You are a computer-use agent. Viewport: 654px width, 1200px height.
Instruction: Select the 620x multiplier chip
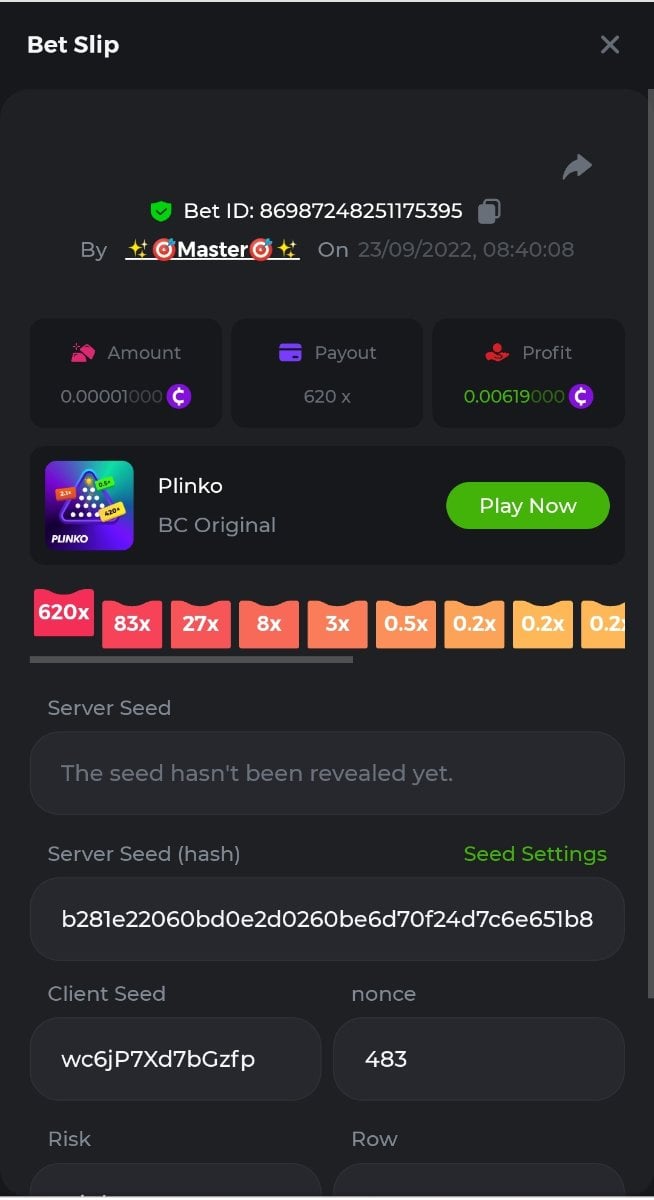63,612
